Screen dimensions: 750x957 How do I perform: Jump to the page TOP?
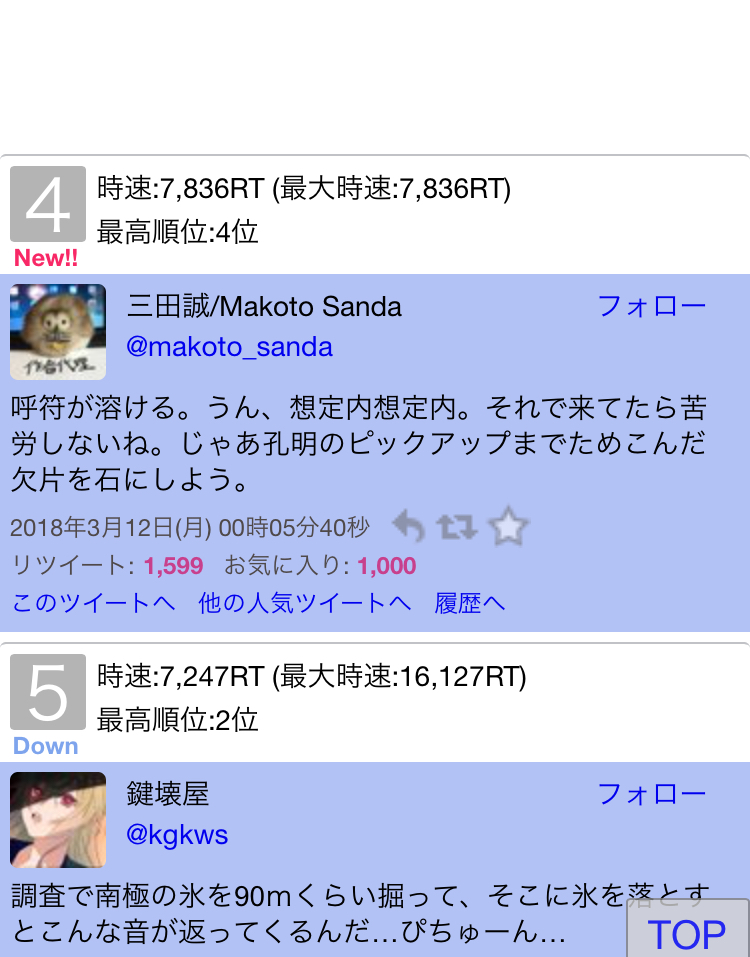(x=687, y=933)
